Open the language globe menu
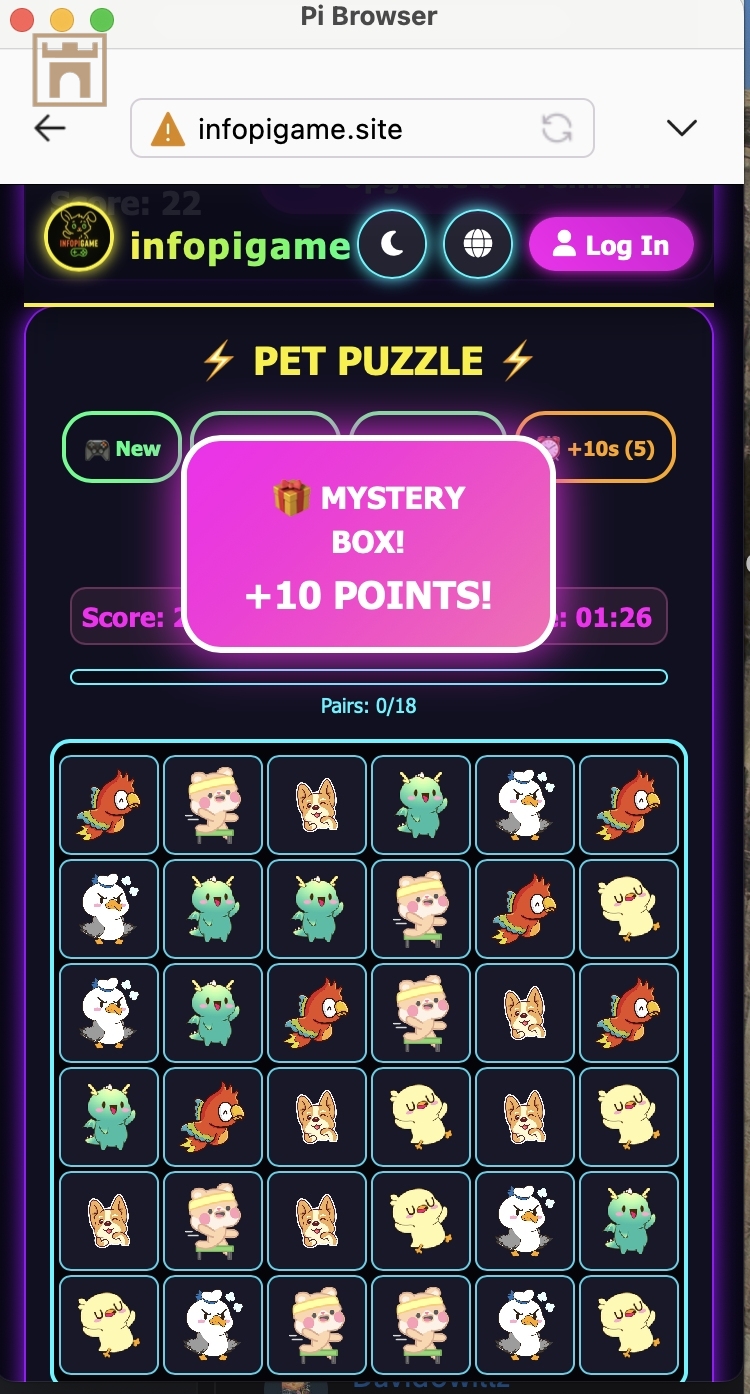This screenshot has width=750, height=1394. (x=478, y=245)
